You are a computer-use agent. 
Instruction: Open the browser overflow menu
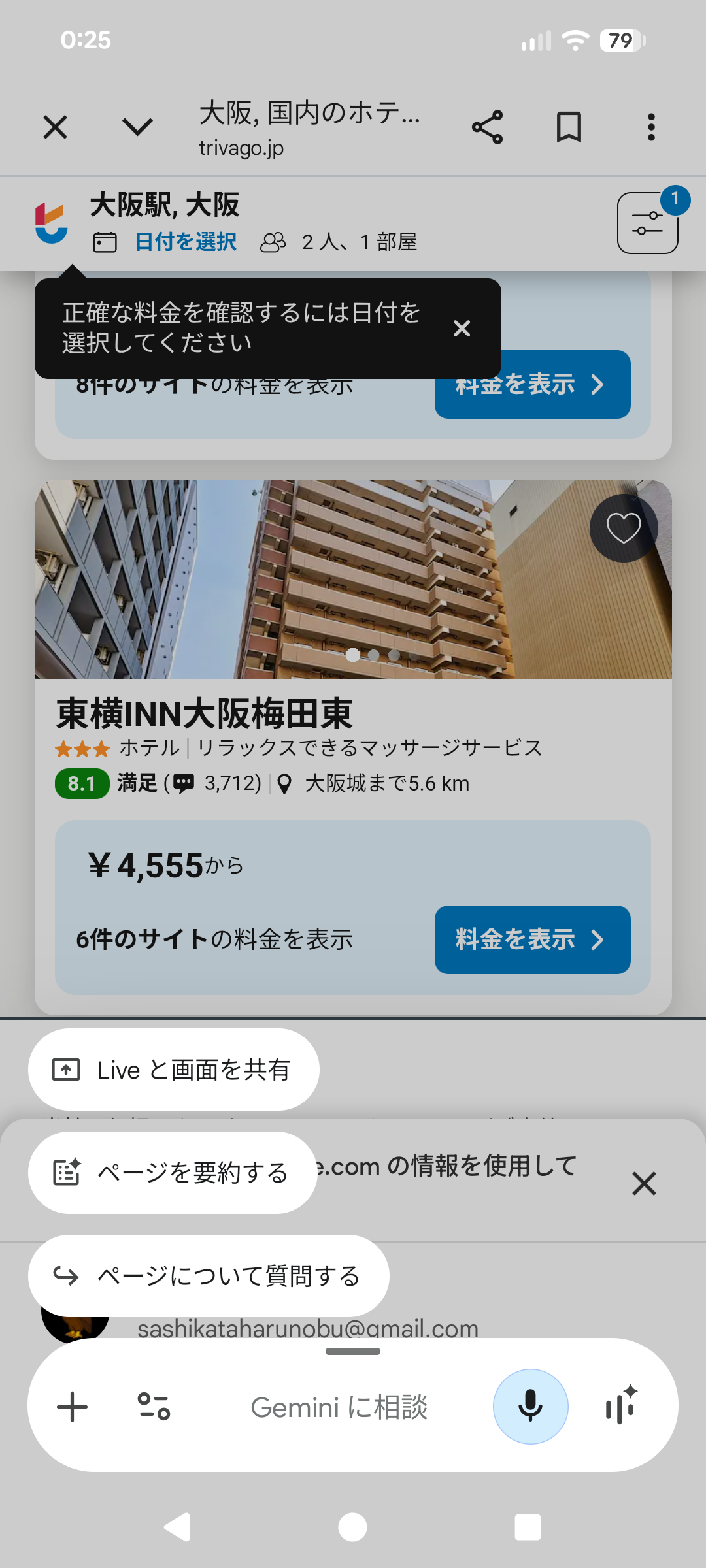click(x=650, y=127)
